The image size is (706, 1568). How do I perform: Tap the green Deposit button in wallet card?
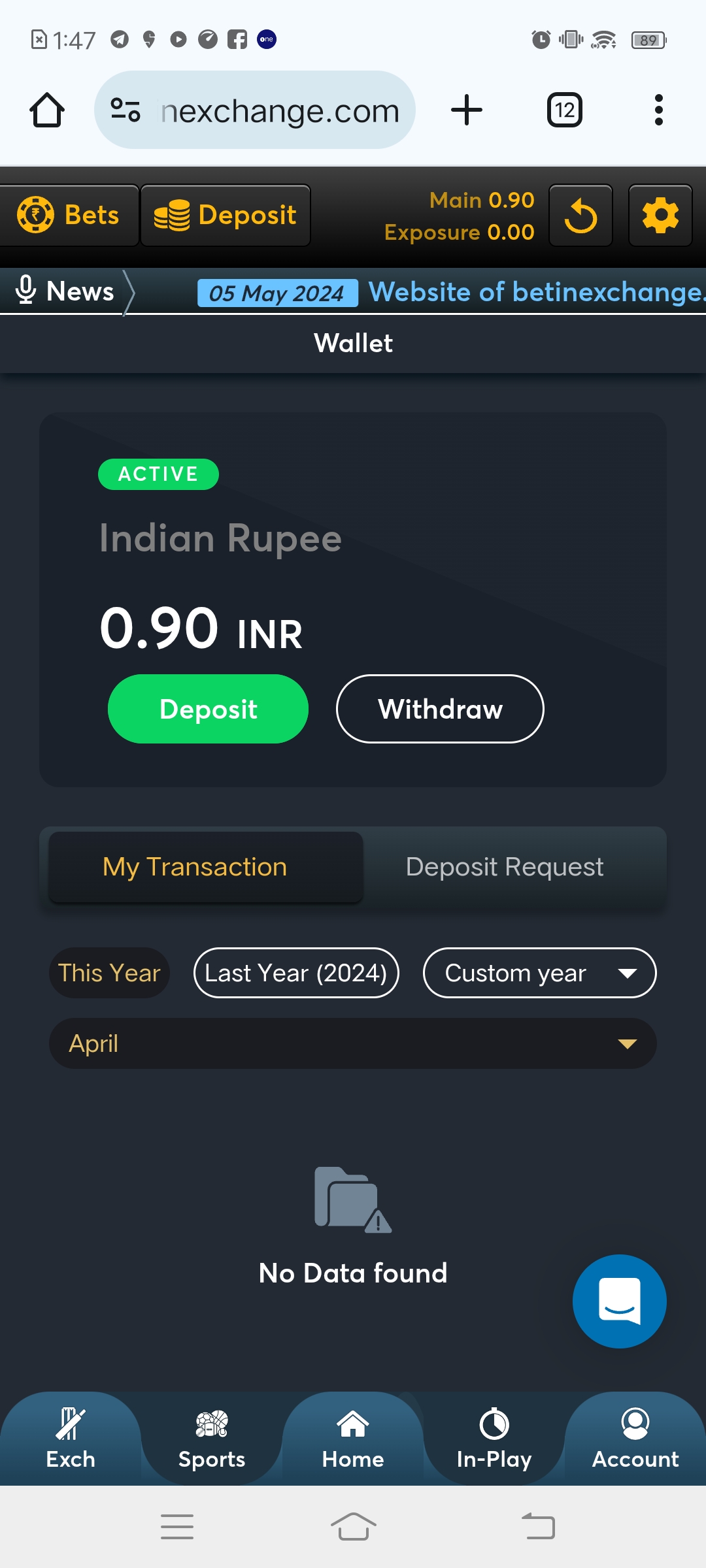click(208, 709)
